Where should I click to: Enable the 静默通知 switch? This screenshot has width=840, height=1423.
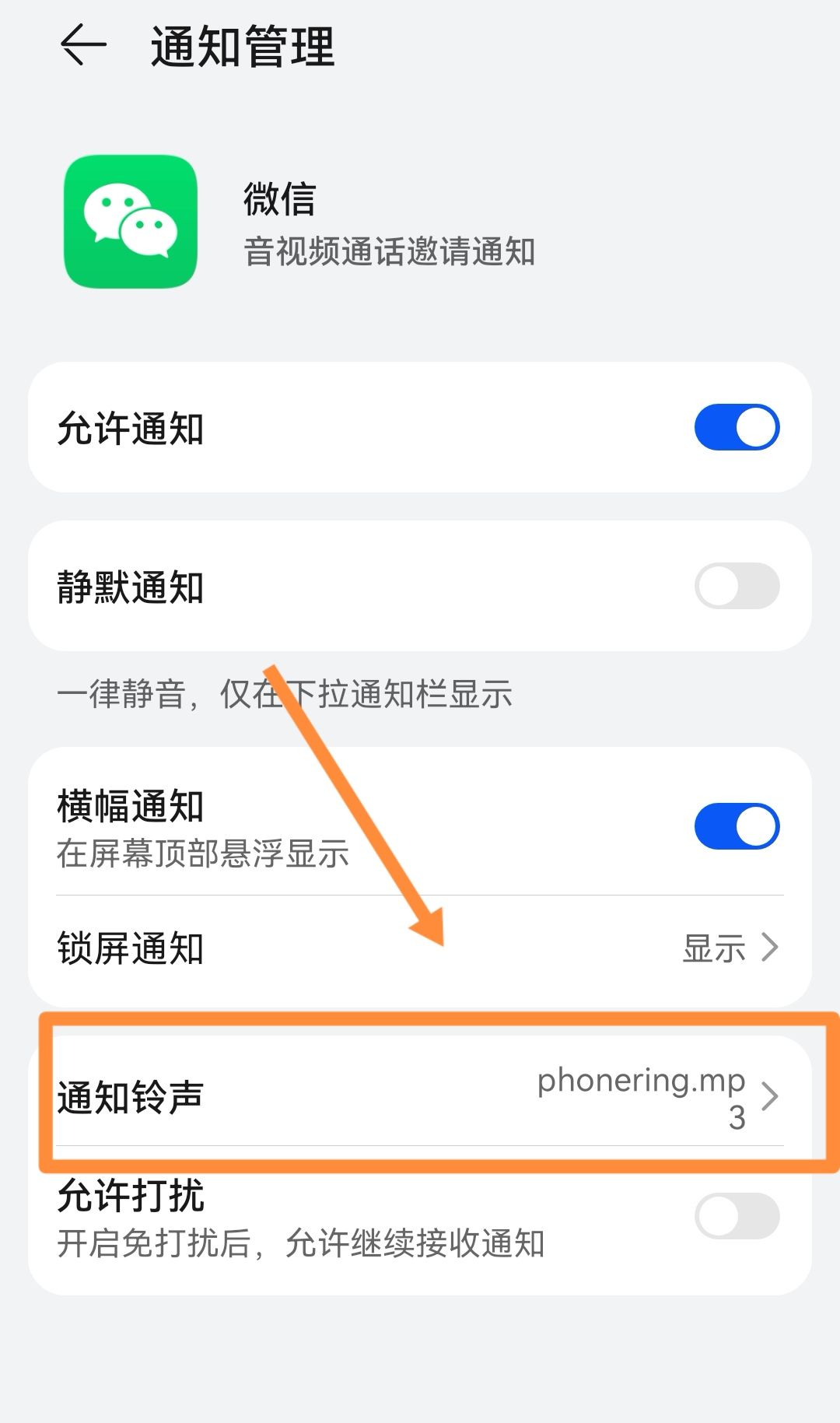coord(736,586)
